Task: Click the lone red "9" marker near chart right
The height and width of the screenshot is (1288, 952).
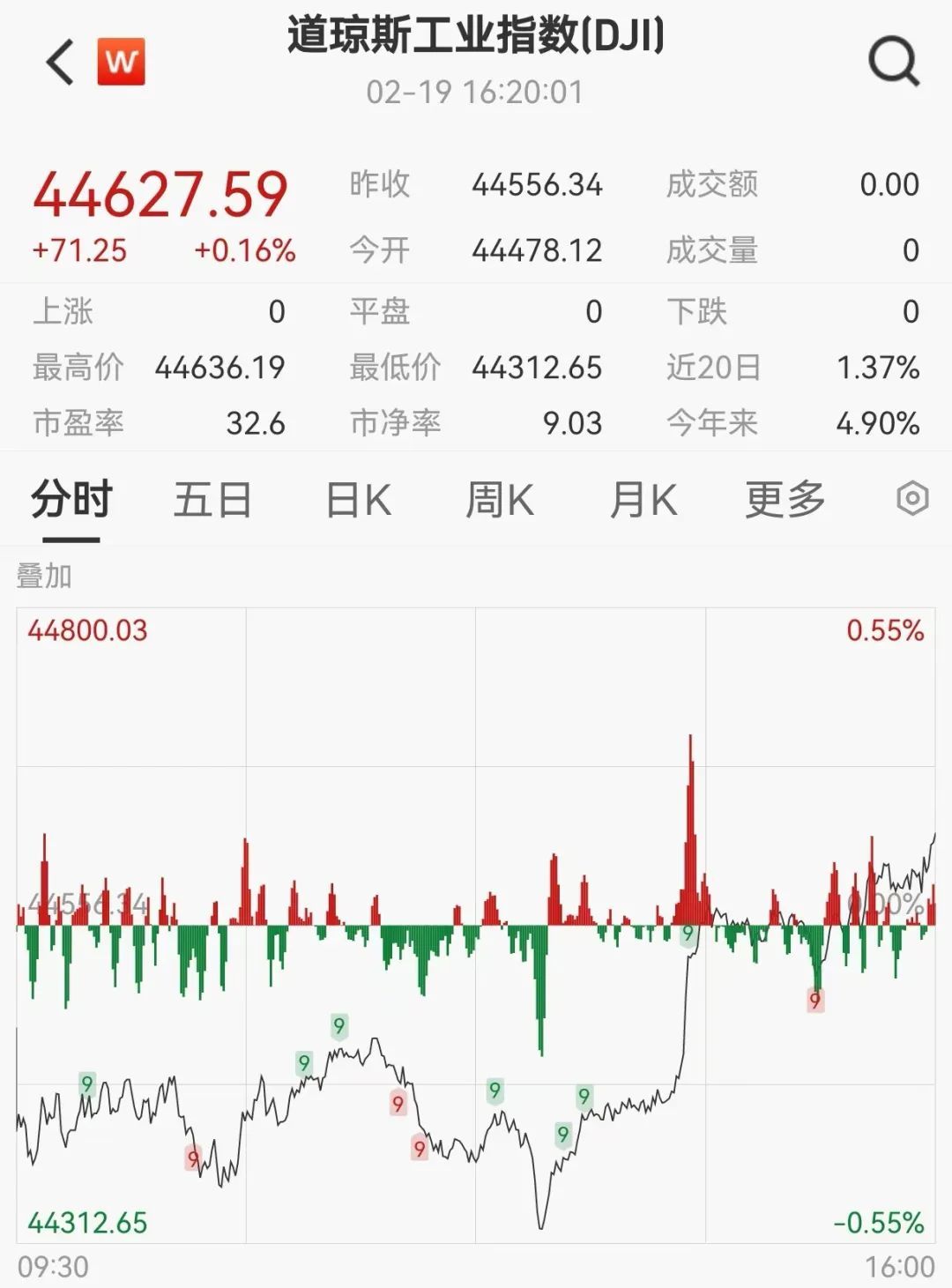Action: click(815, 1001)
